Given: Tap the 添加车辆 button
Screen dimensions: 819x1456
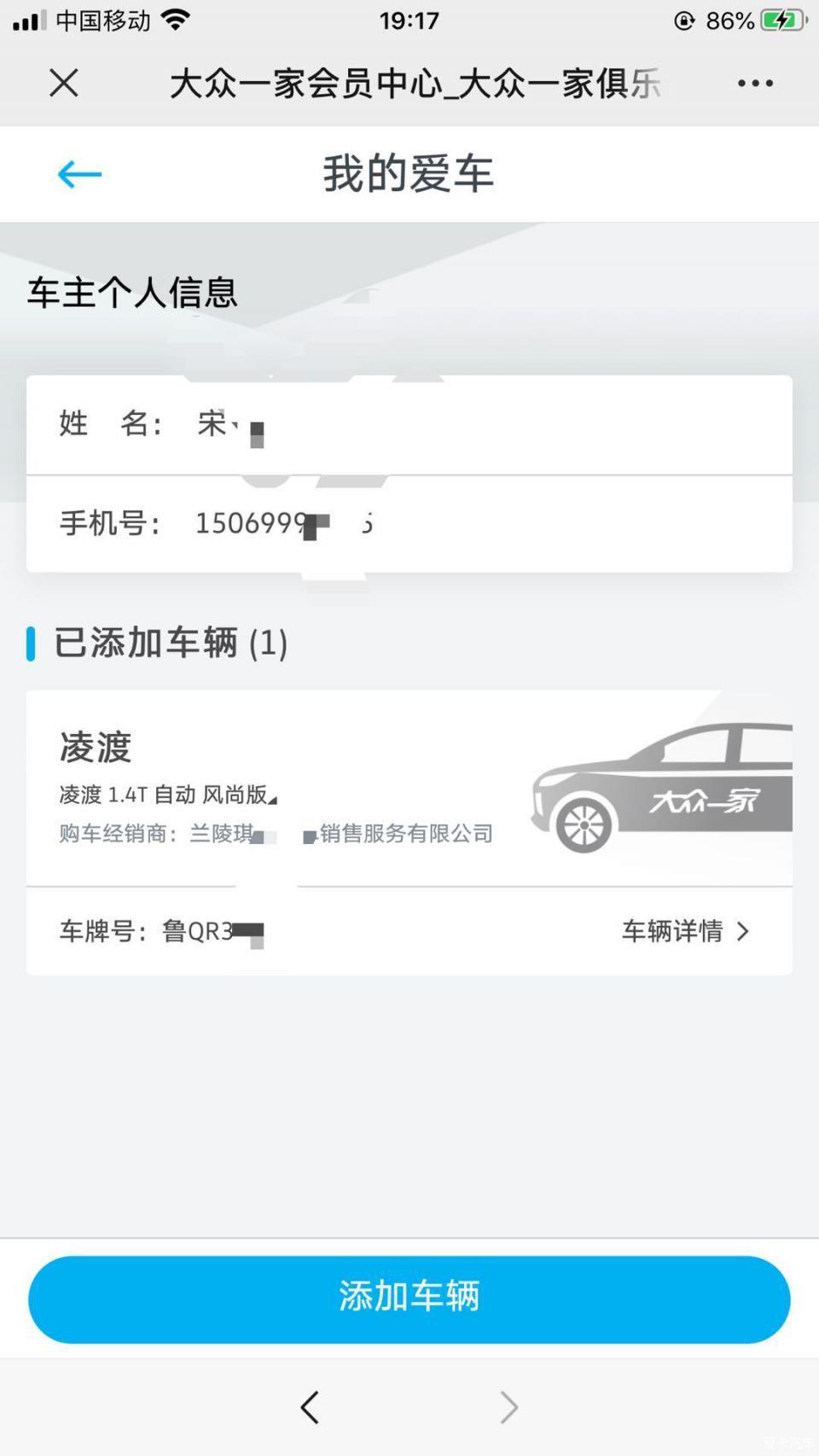Looking at the screenshot, I should 409,1298.
